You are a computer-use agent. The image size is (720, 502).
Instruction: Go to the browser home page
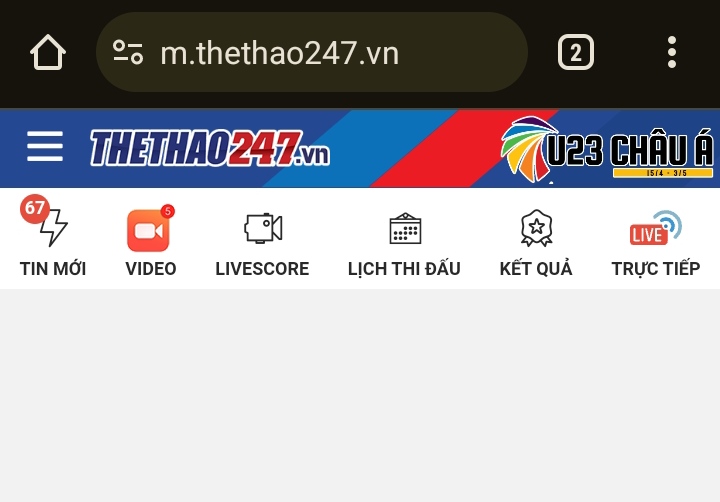pyautogui.click(x=47, y=52)
